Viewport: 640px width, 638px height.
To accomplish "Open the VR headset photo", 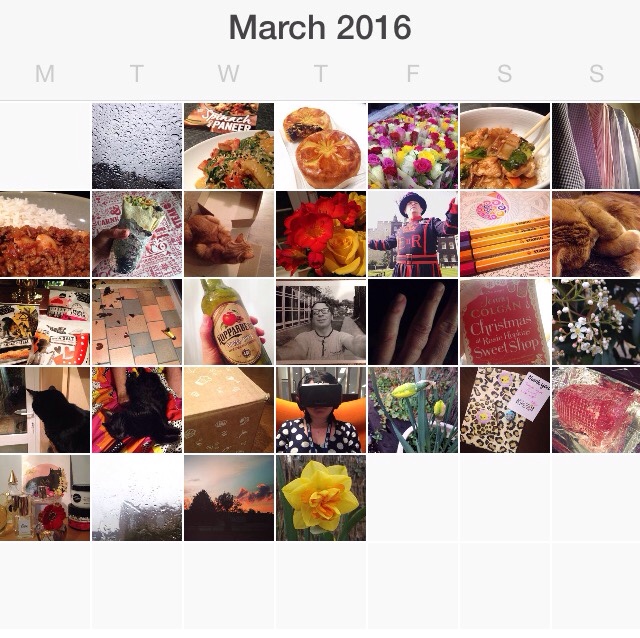I will coord(321,410).
